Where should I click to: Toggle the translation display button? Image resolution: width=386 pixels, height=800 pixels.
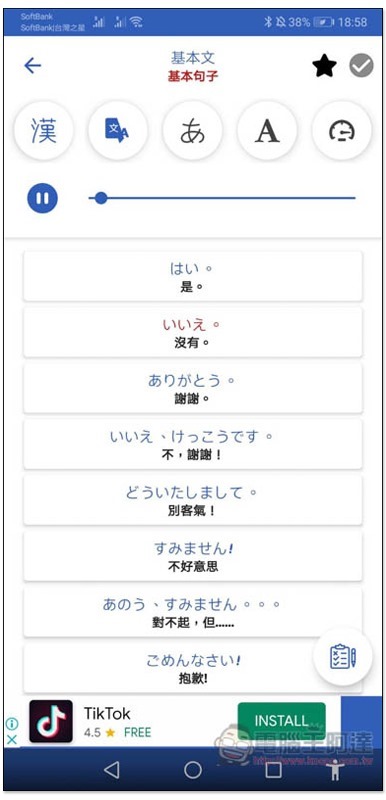tap(118, 130)
